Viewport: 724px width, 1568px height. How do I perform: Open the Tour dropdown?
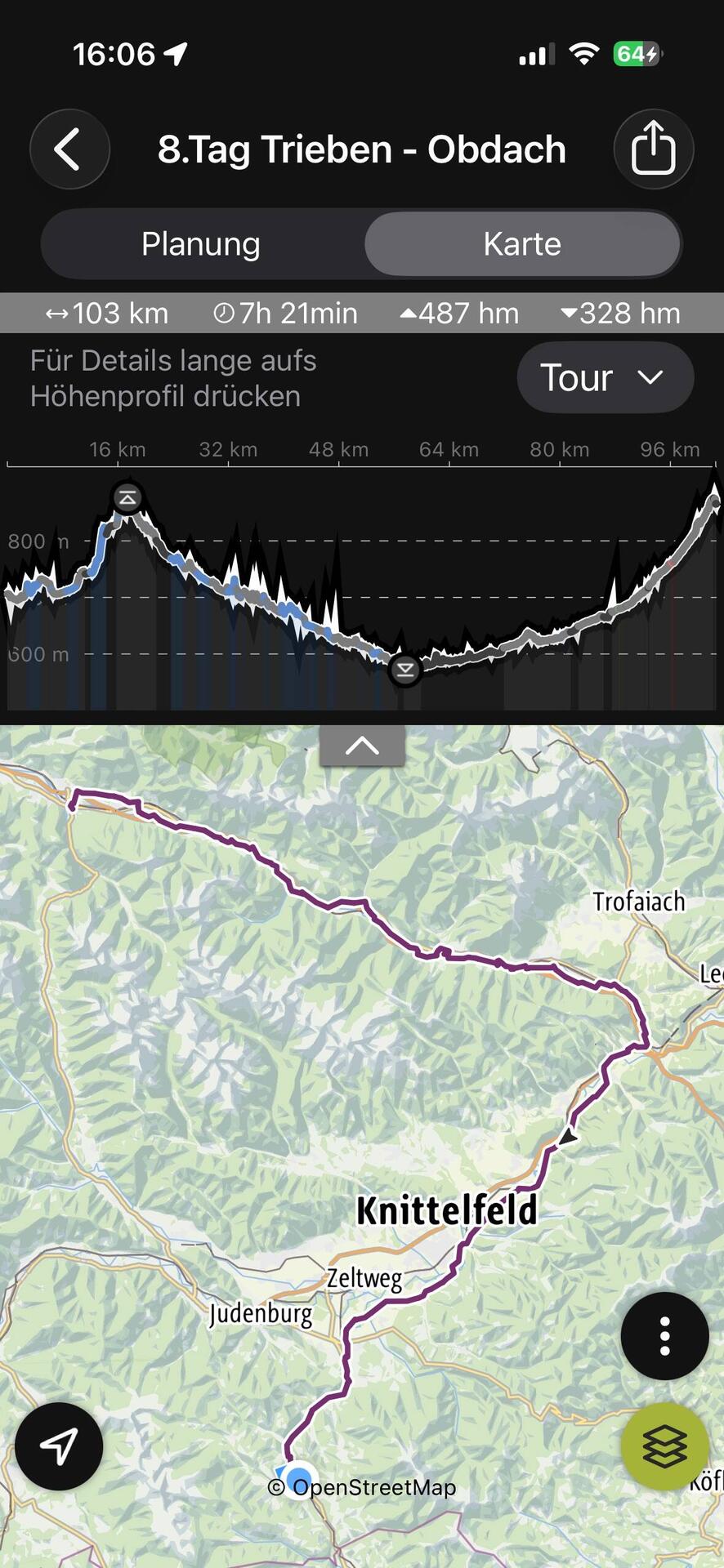(x=605, y=377)
